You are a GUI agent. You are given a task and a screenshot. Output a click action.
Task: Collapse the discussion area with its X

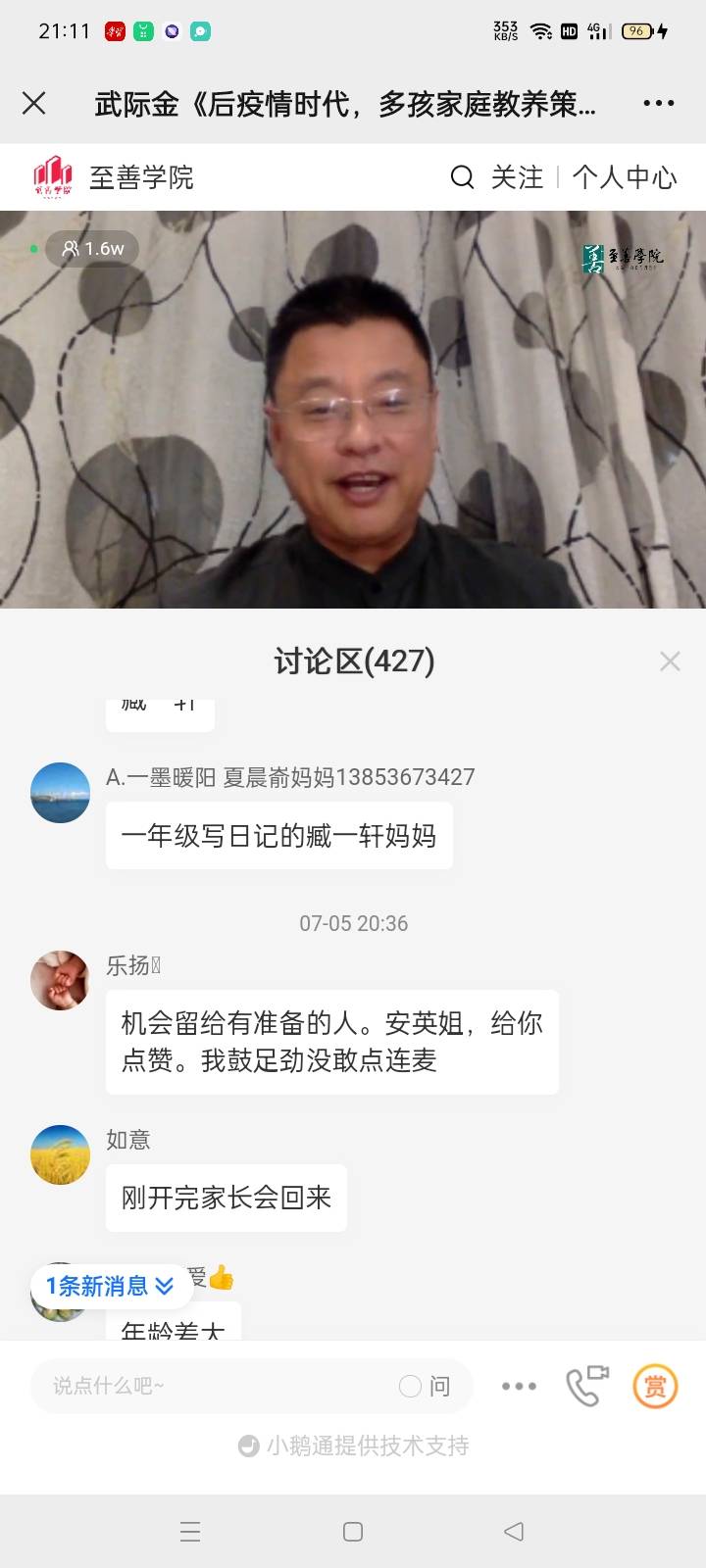(670, 661)
